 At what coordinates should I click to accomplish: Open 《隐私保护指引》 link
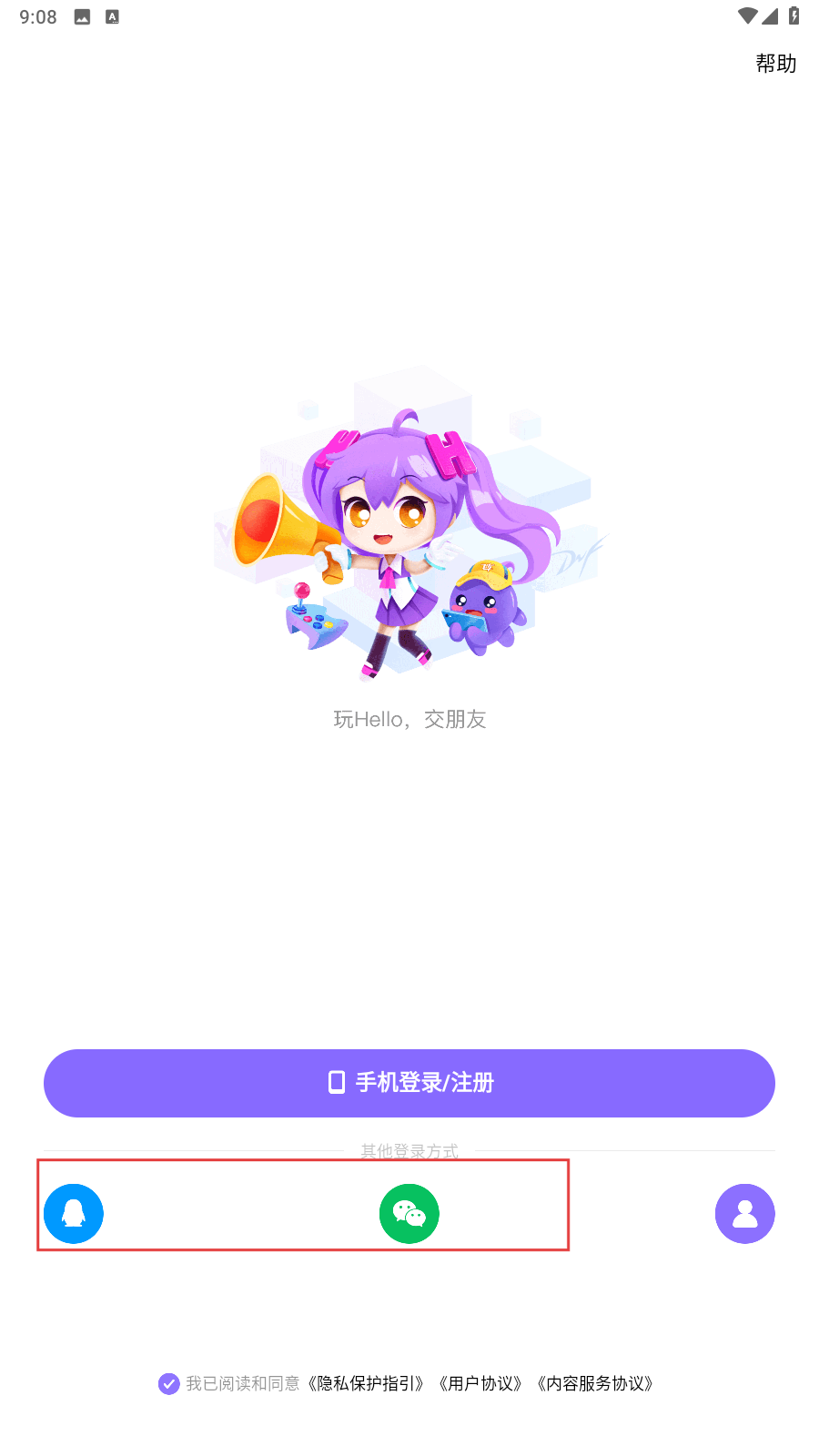(366, 1383)
